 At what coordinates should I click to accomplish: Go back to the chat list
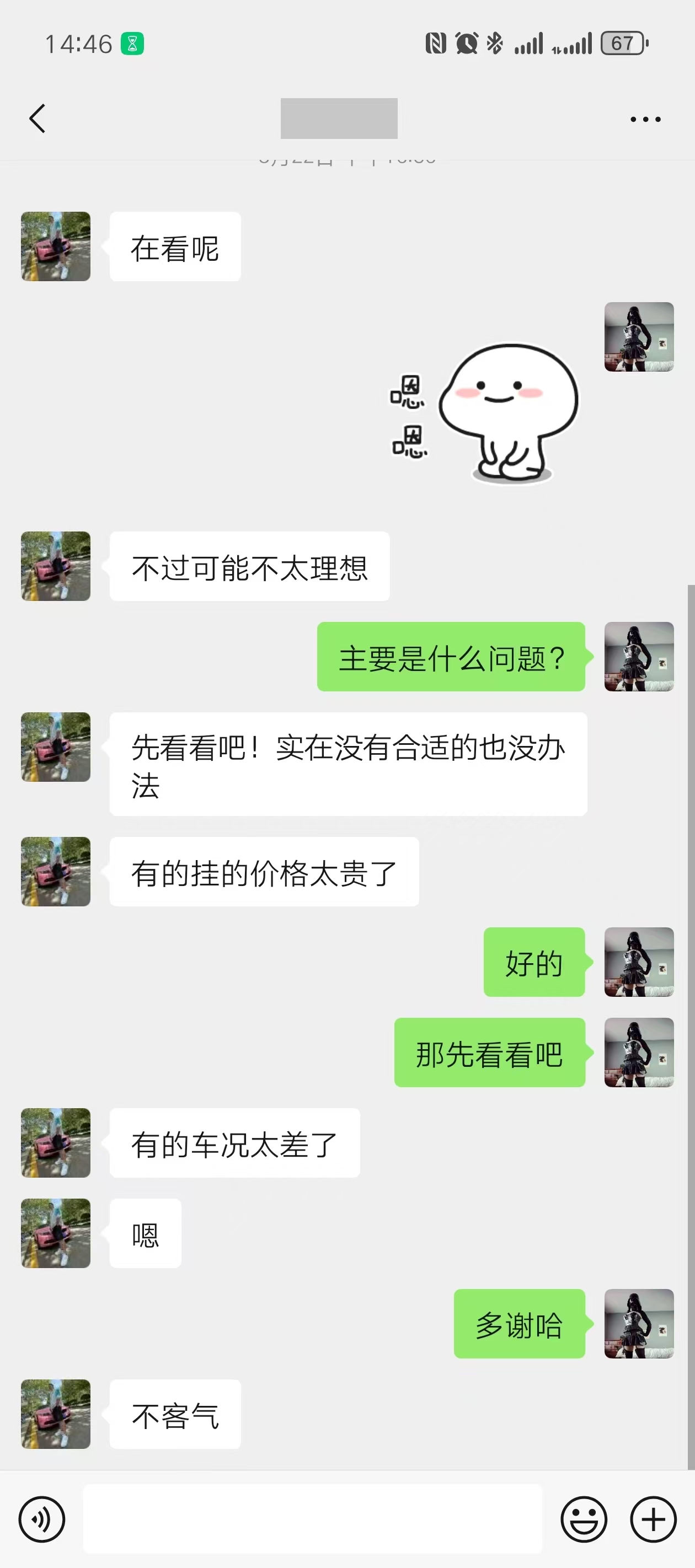point(38,118)
